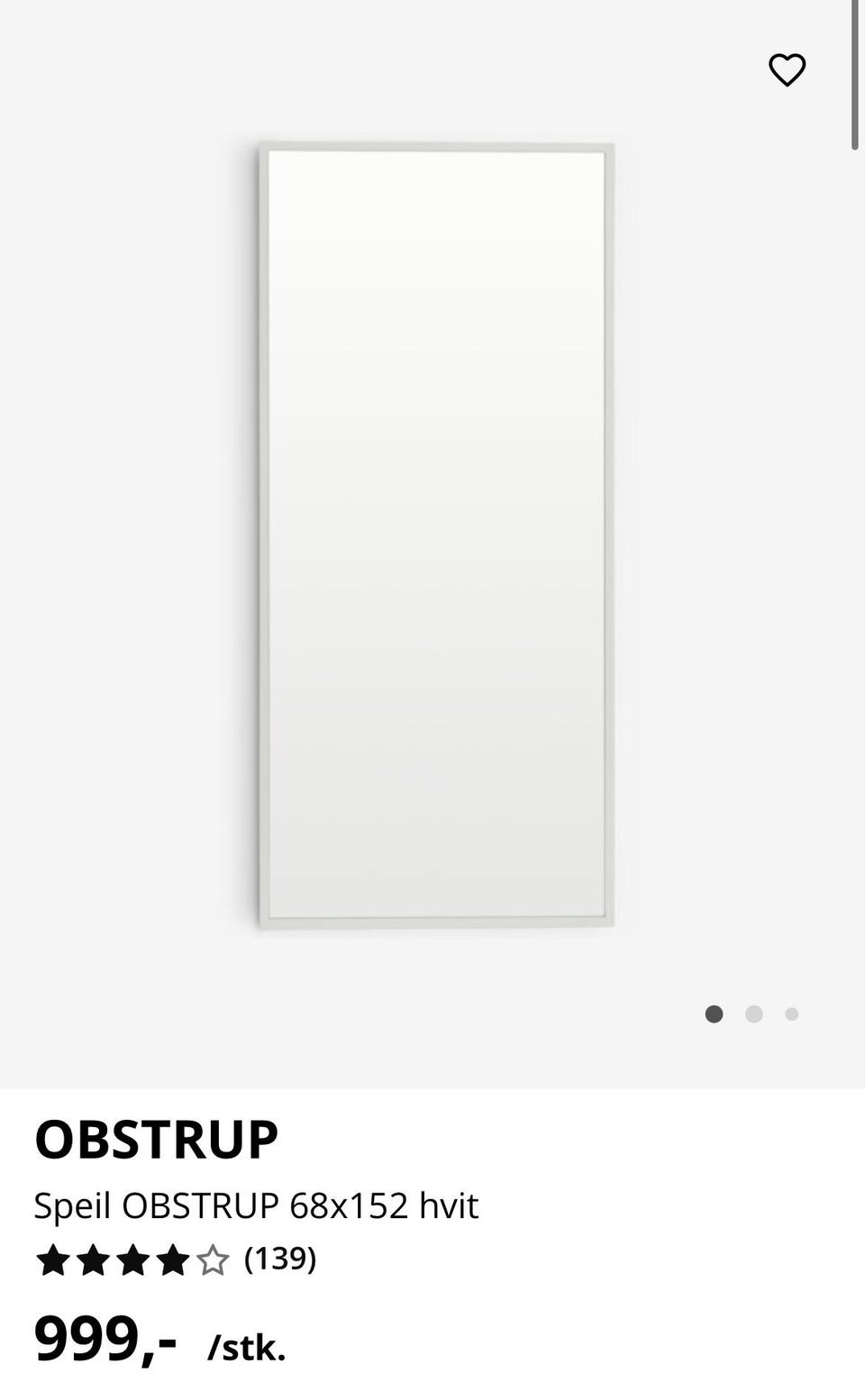Viewport: 865px width, 1400px height.
Task: Select the Speil OBSTRUP 68x152 hvit description
Action: click(257, 1204)
